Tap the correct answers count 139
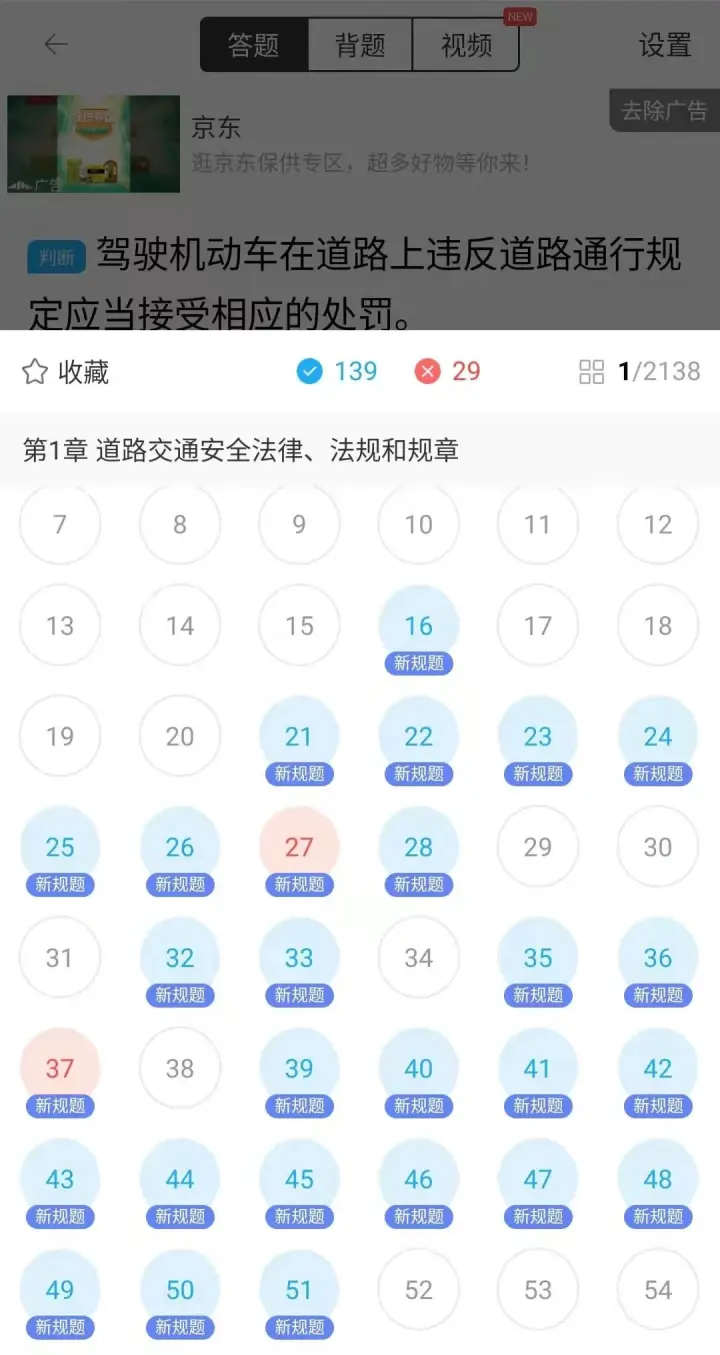Image resolution: width=720 pixels, height=1355 pixels. tap(337, 372)
